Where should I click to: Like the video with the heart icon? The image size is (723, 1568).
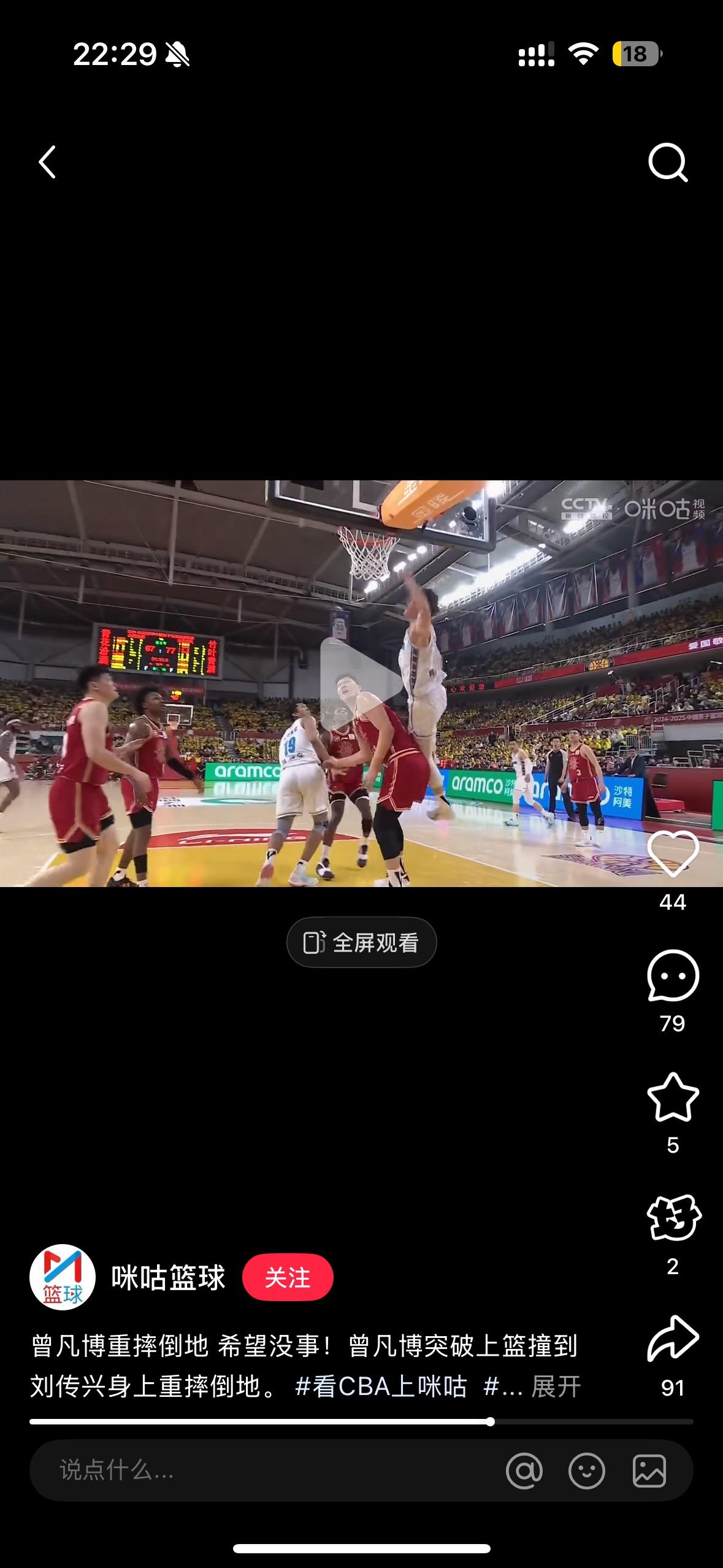(x=673, y=853)
